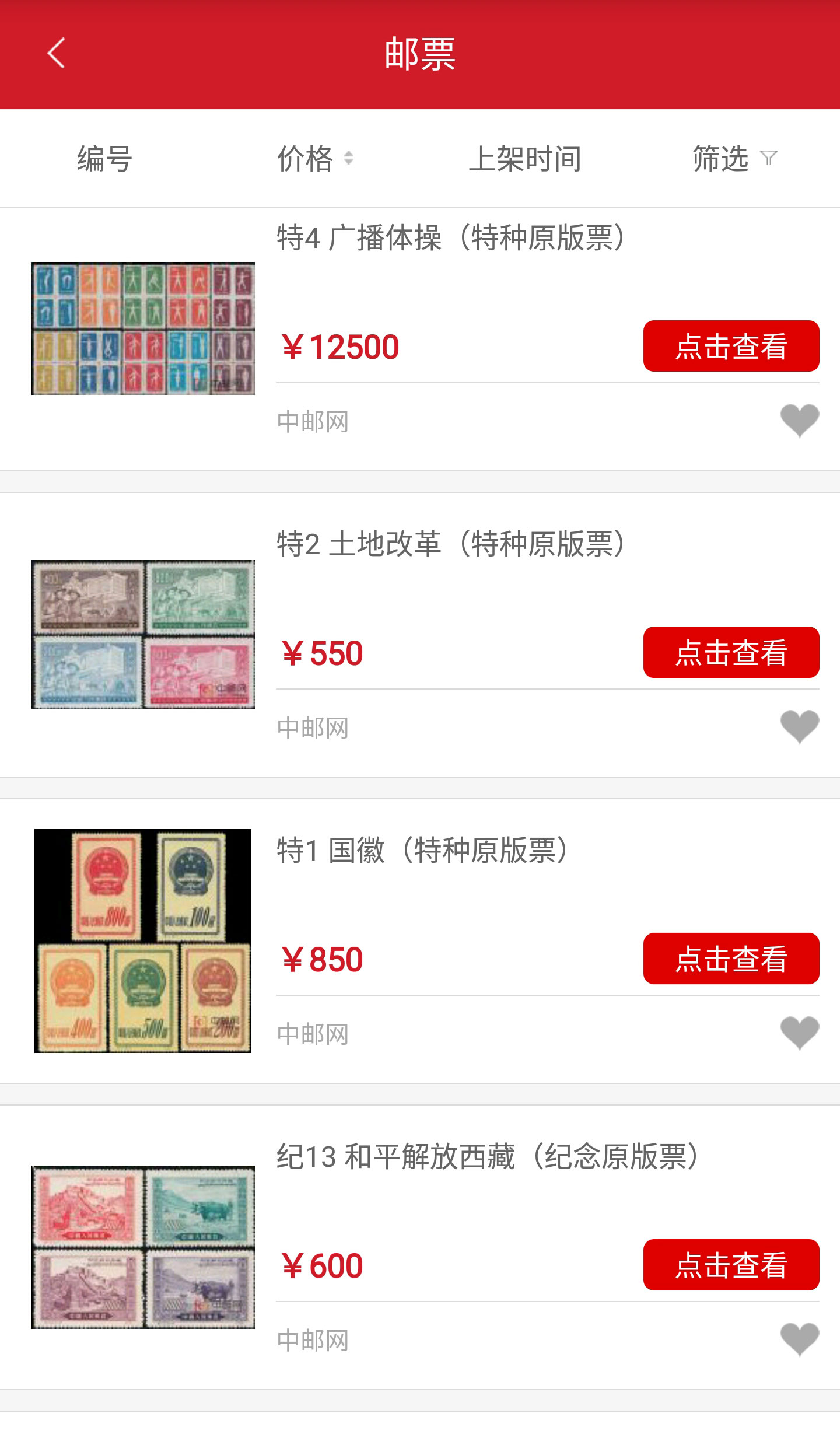Favorite the 特4 广播体操 stamp
840x1441 pixels.
(x=799, y=420)
